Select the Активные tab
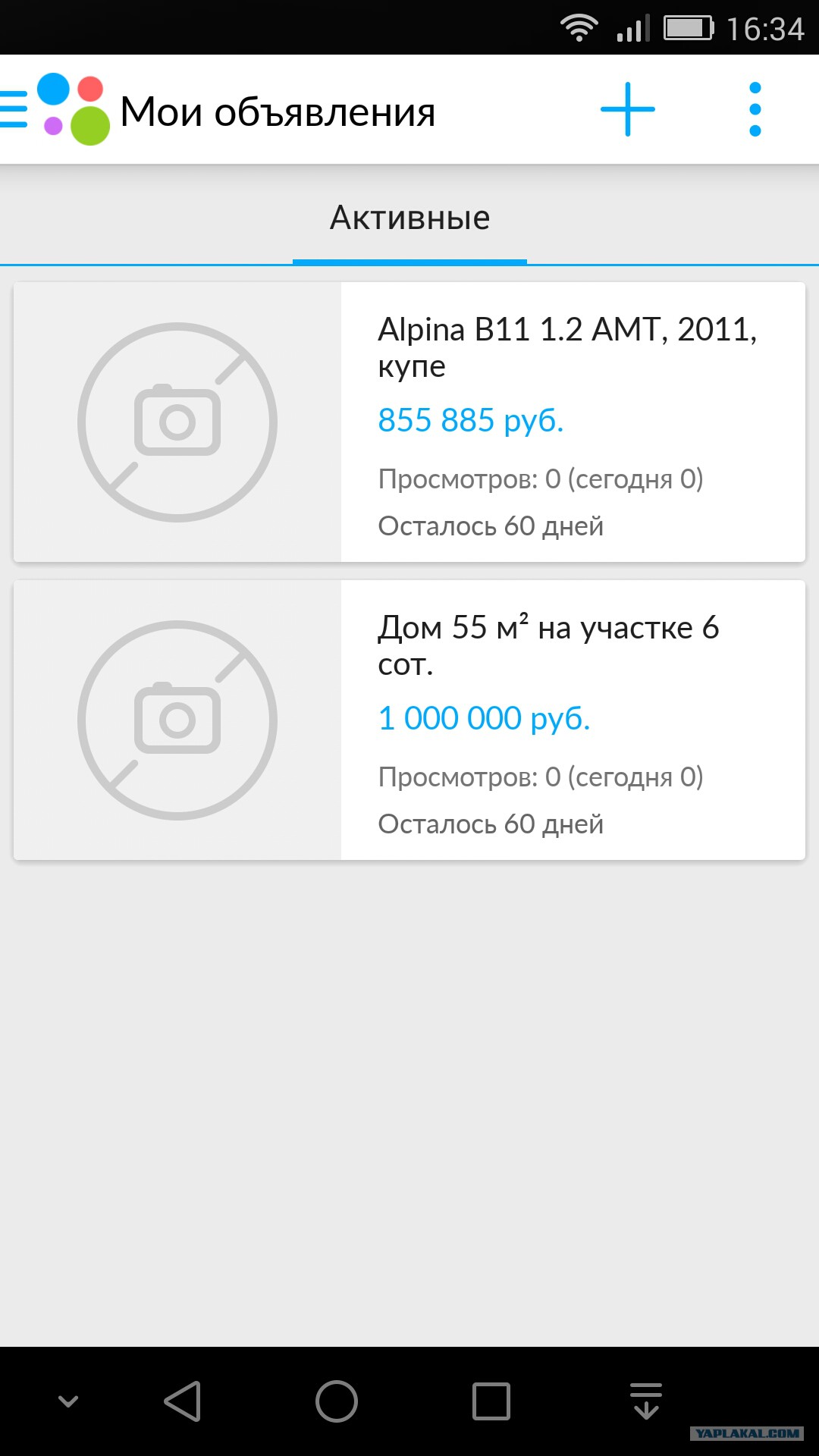The height and width of the screenshot is (1456, 819). [409, 218]
